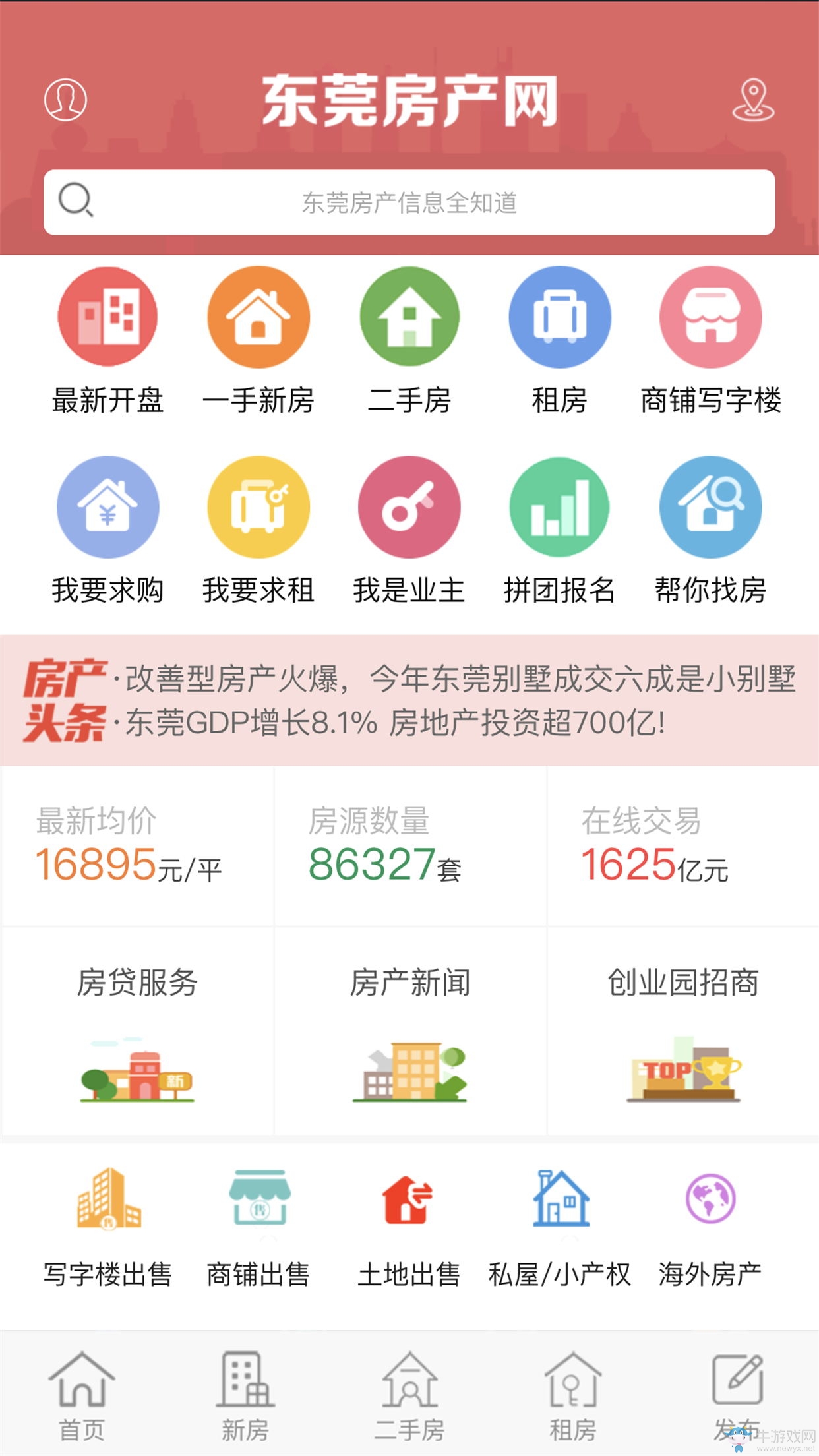819x1456 pixels.
Task: Read headline about 东莞GDP增长8.1%
Action: pos(394,723)
